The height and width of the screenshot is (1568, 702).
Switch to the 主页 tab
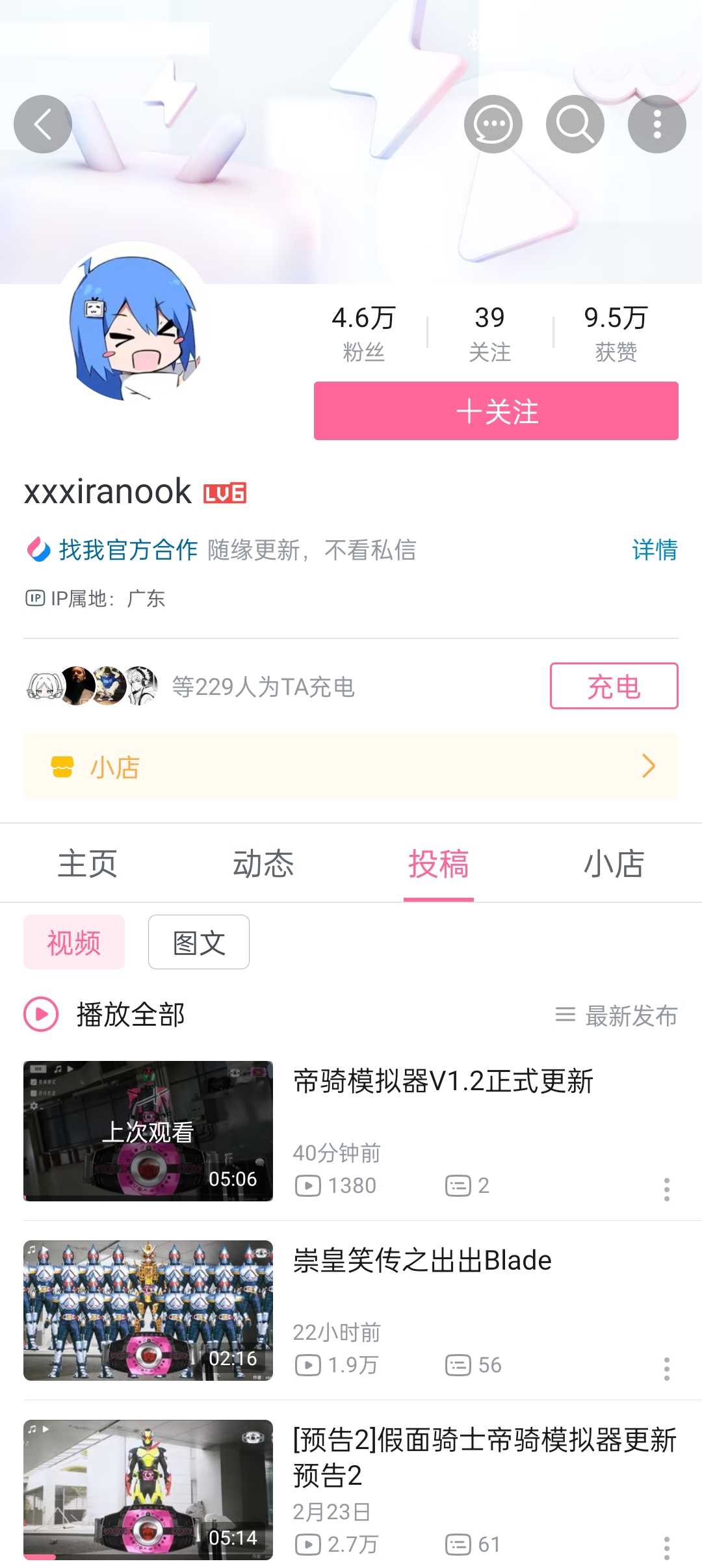[x=88, y=864]
